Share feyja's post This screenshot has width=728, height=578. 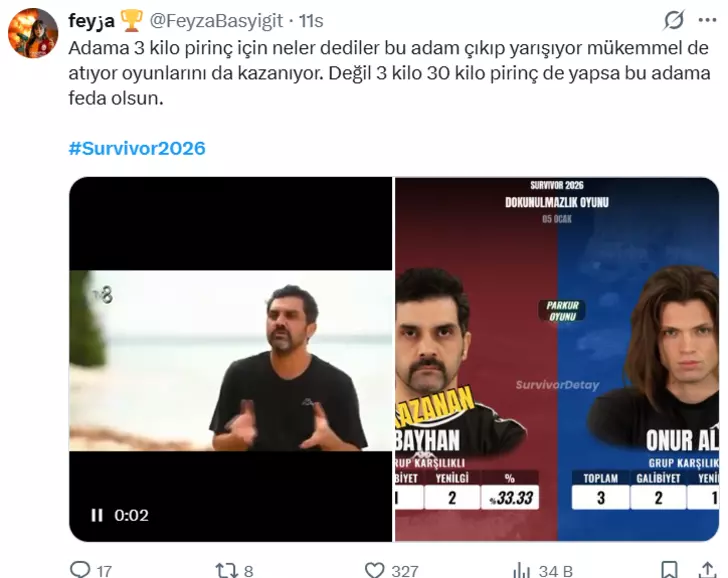click(x=706, y=569)
